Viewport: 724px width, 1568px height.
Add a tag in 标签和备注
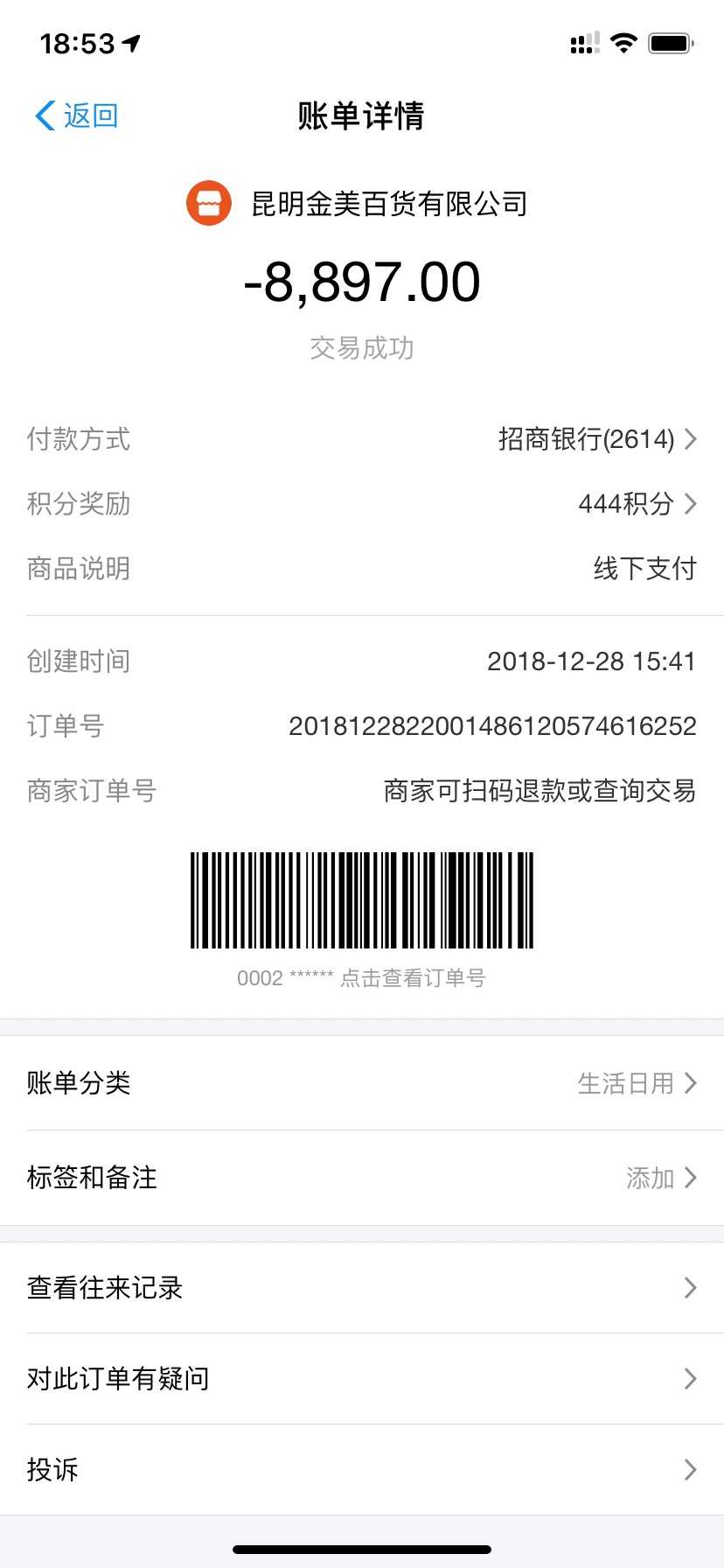click(362, 1178)
